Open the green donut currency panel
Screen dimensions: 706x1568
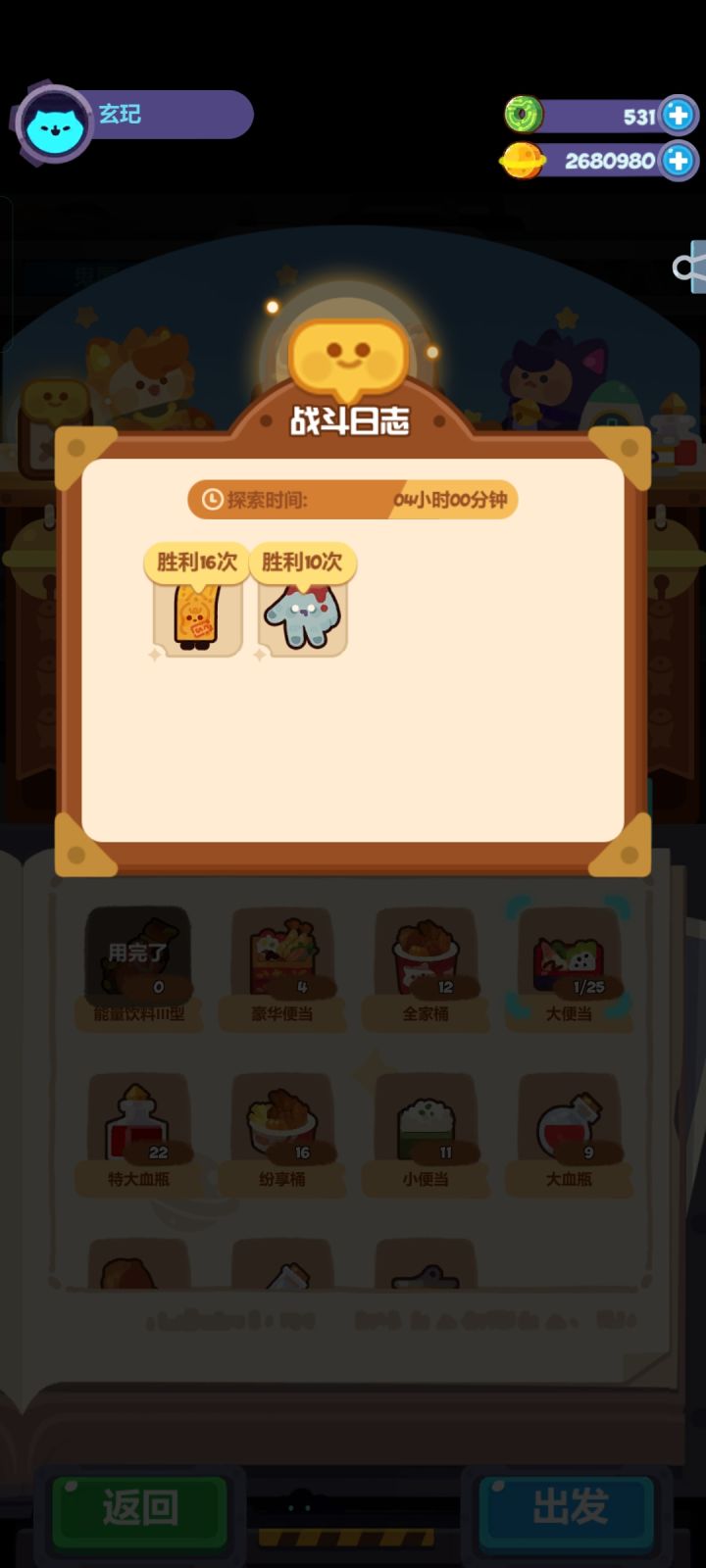click(524, 115)
